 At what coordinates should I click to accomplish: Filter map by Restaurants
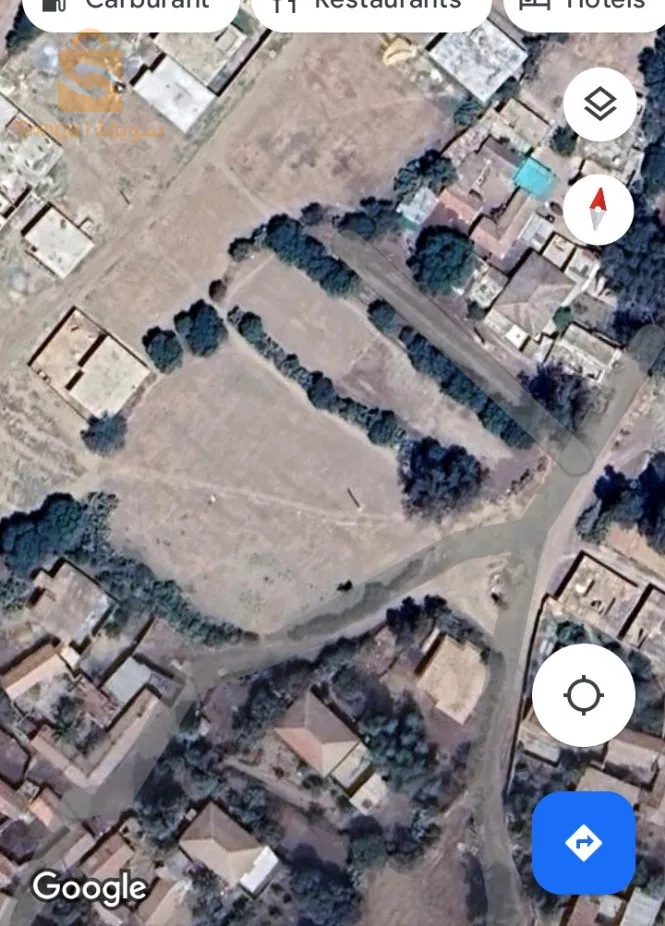(371, 8)
